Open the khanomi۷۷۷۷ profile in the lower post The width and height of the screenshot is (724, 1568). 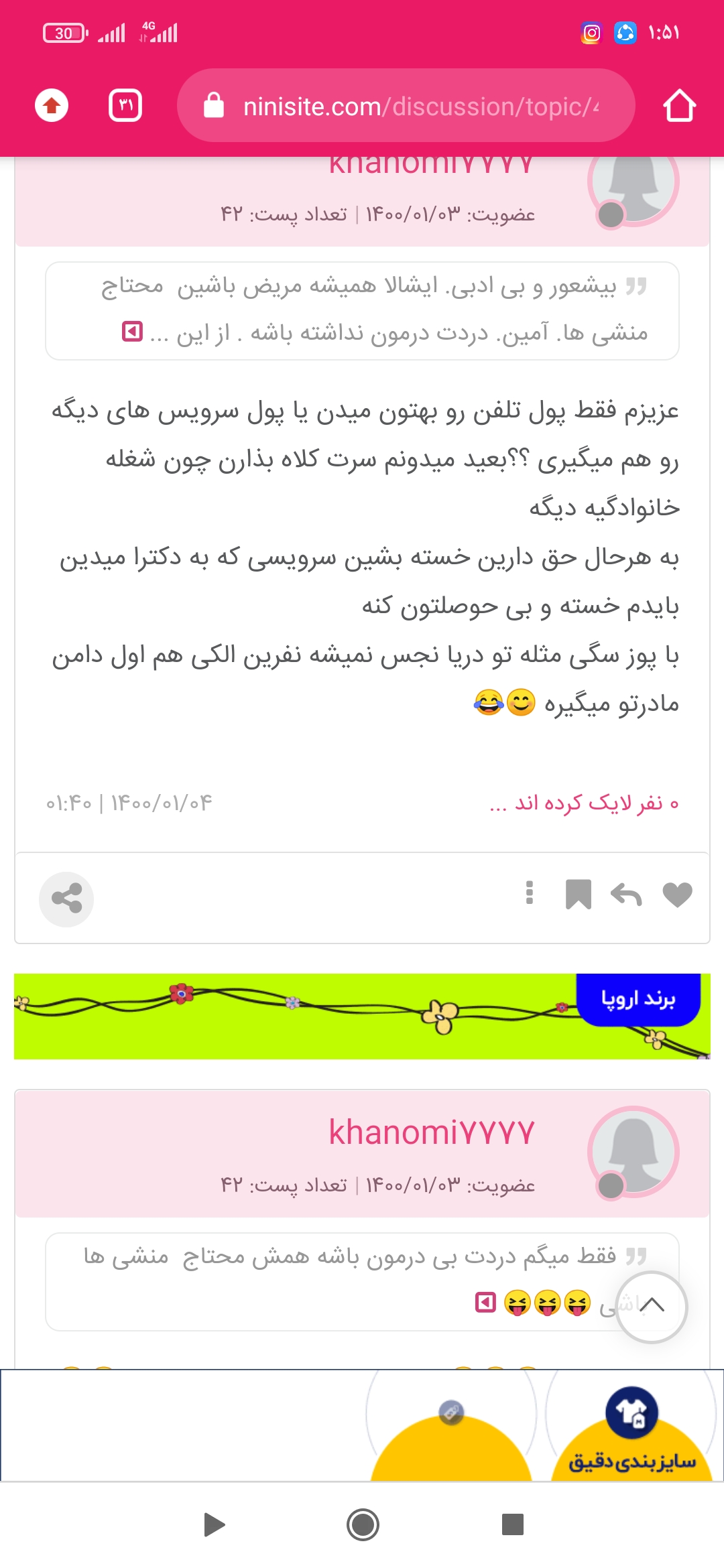point(431,1132)
